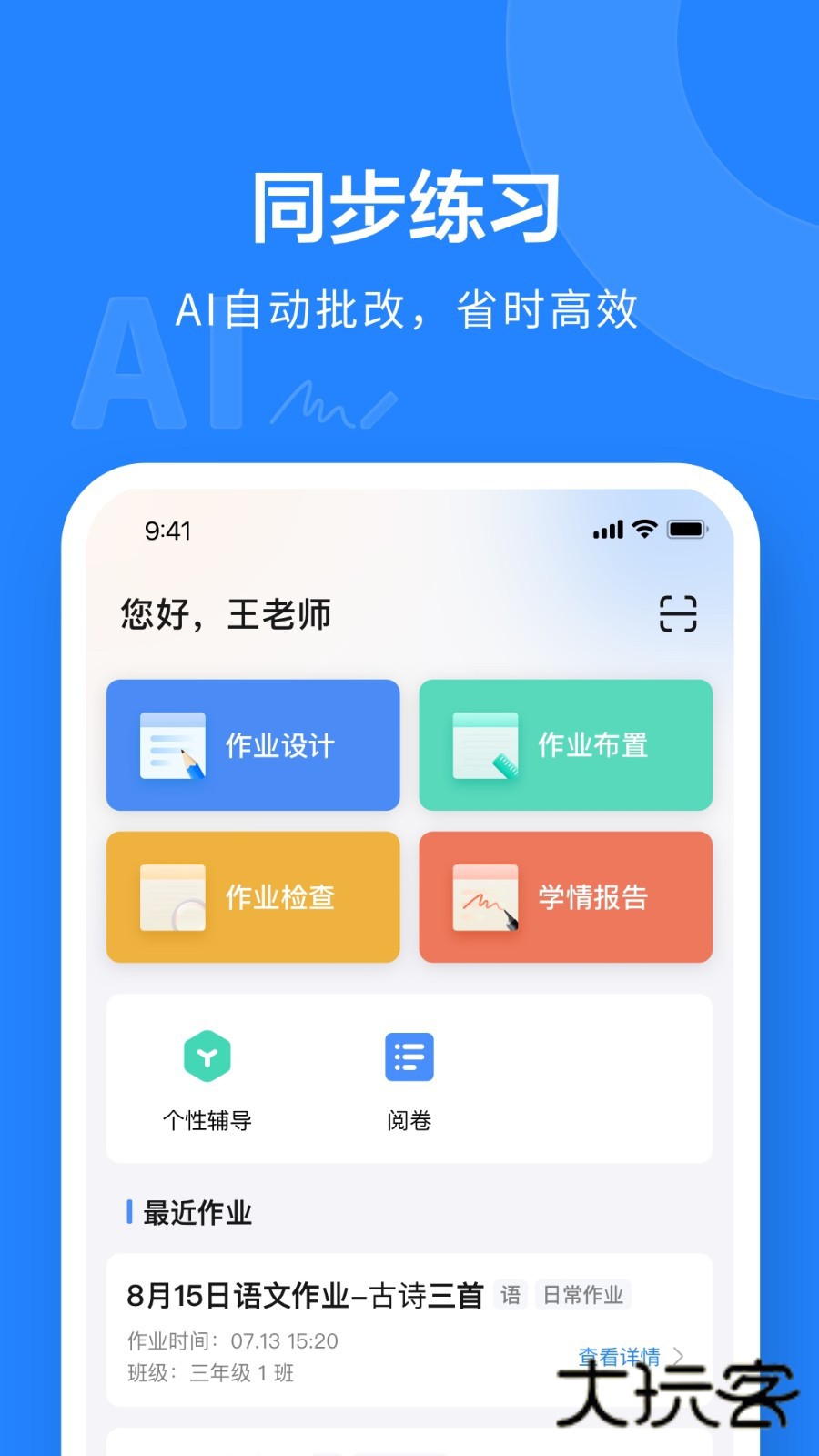Expand the 最近作业 section header
The height and width of the screenshot is (1456, 819).
coord(196,1212)
